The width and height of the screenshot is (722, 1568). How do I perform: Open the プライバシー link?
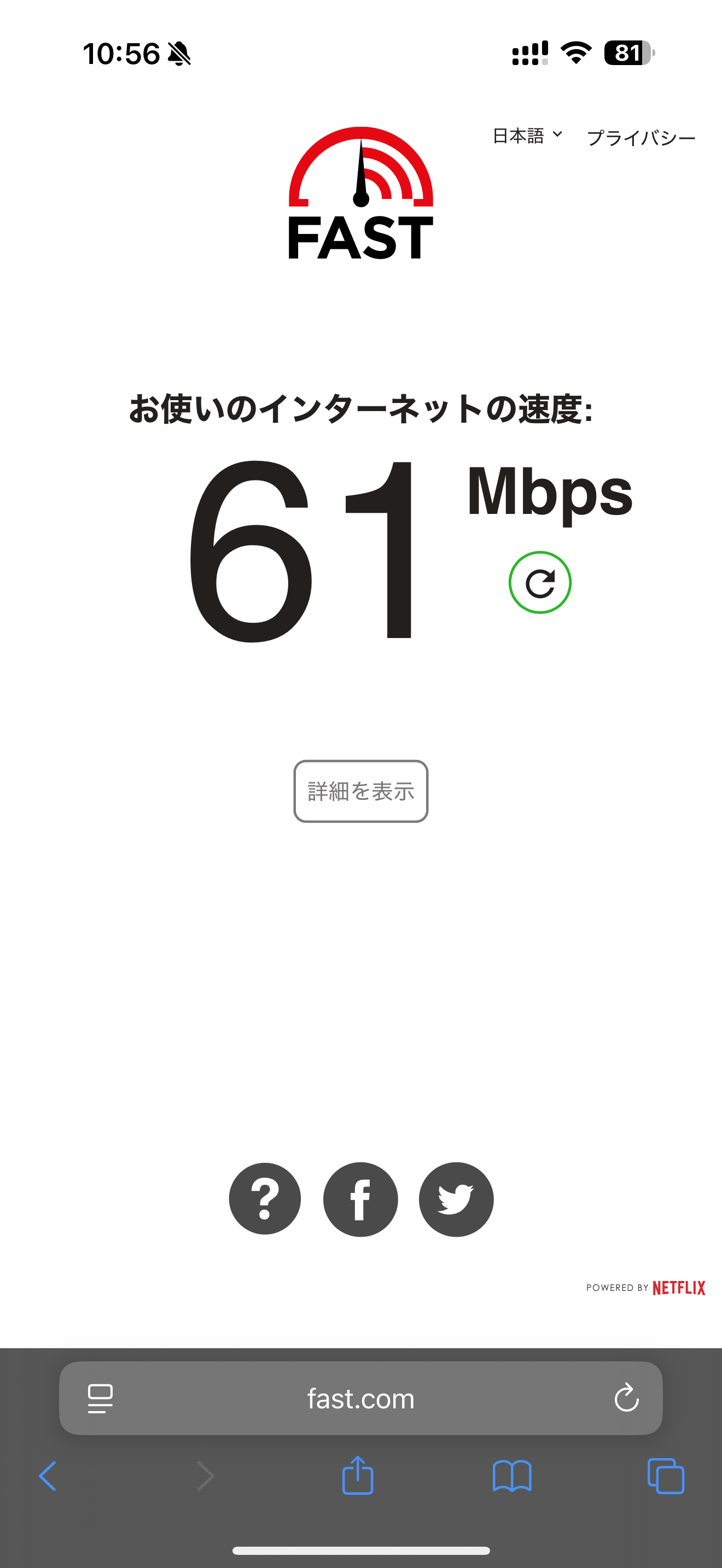click(x=641, y=138)
